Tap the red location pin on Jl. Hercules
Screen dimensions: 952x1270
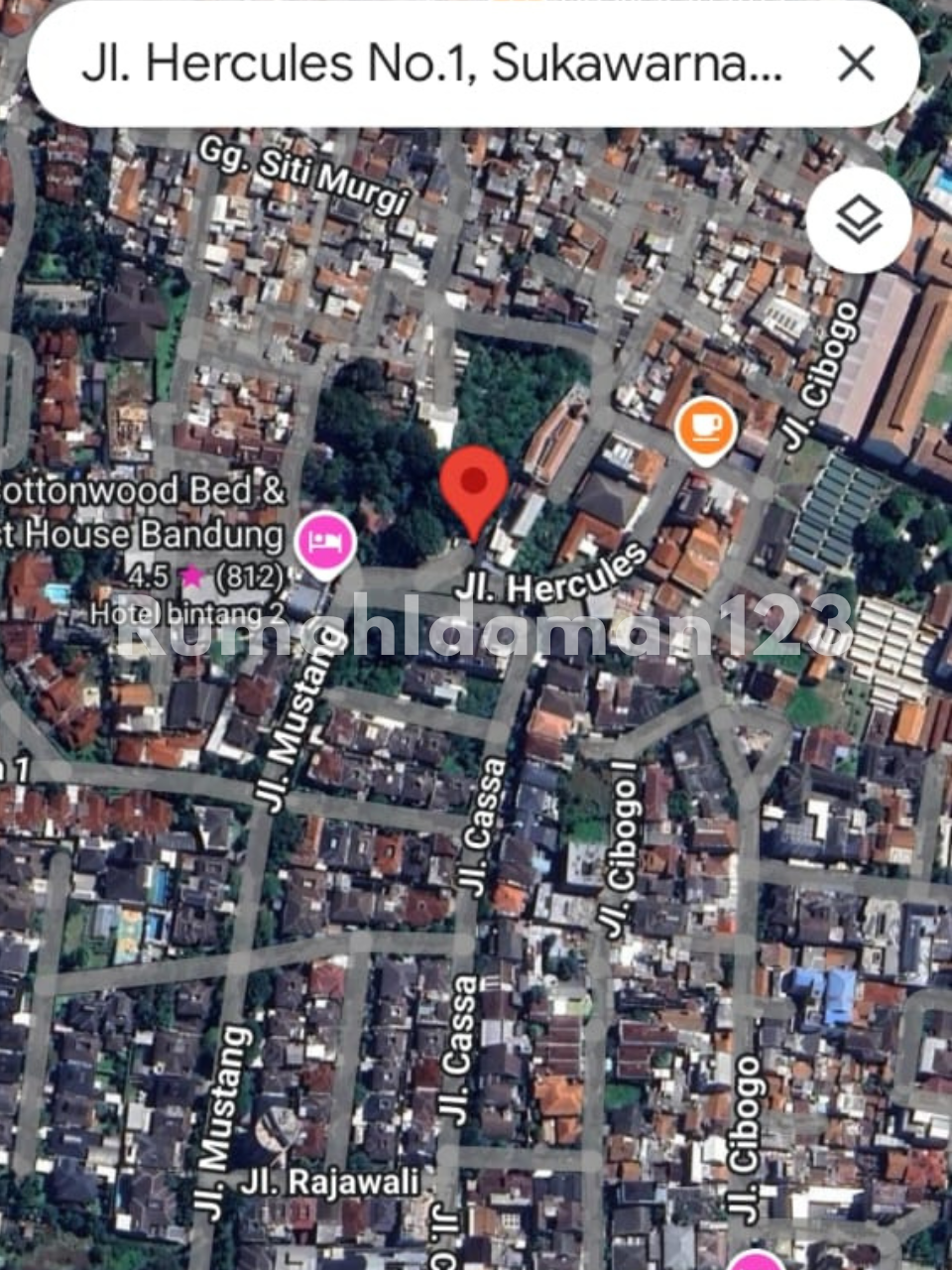click(474, 486)
